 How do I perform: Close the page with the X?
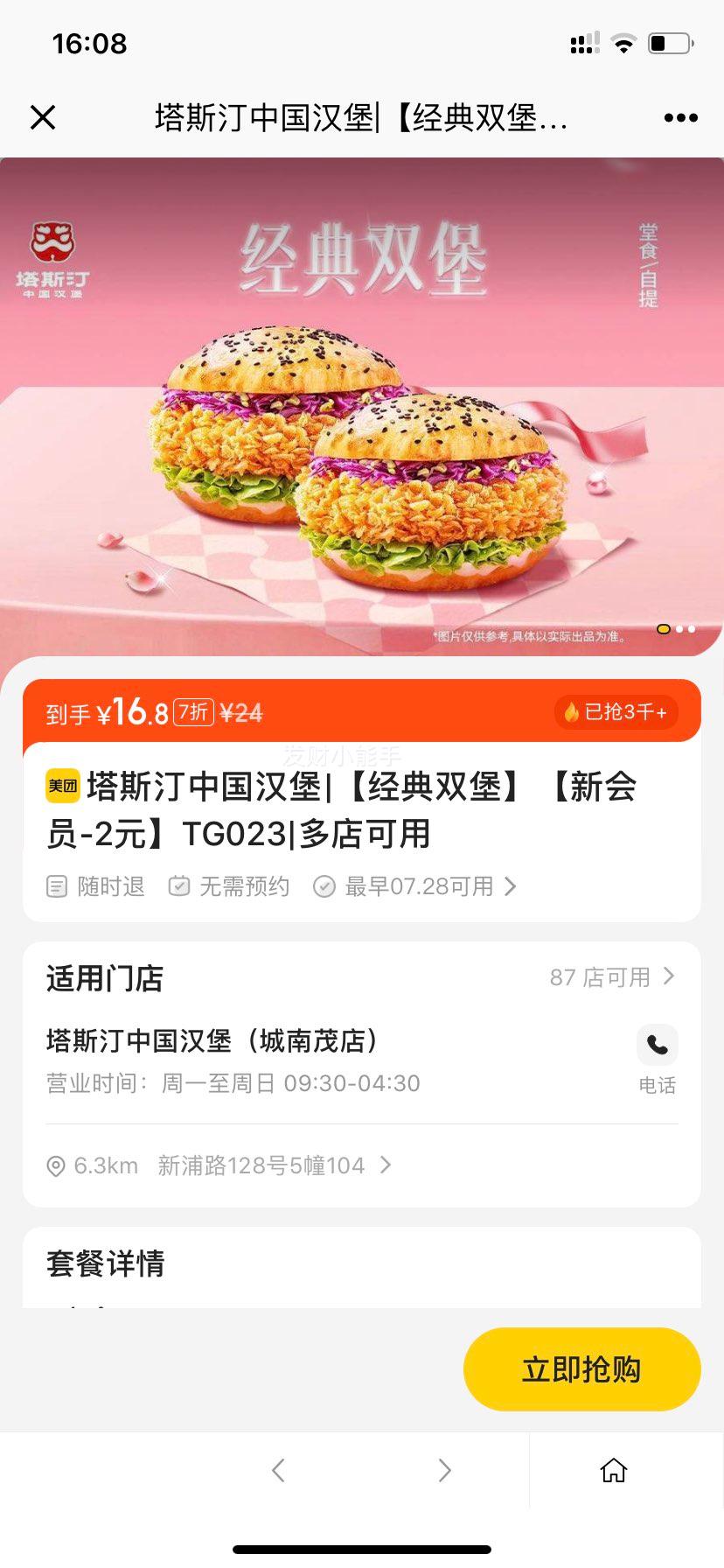pyautogui.click(x=43, y=116)
